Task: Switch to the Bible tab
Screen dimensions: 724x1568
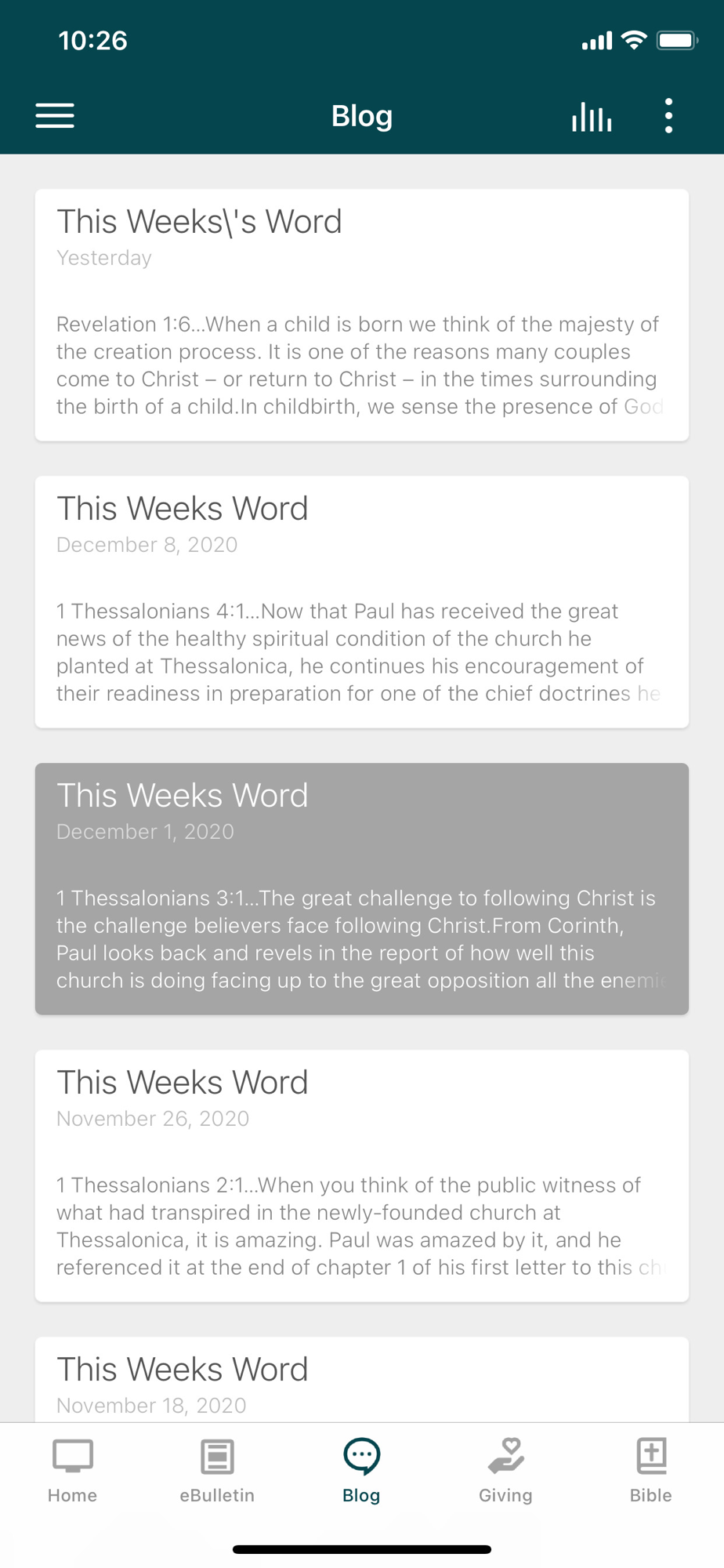Action: pos(650,1471)
